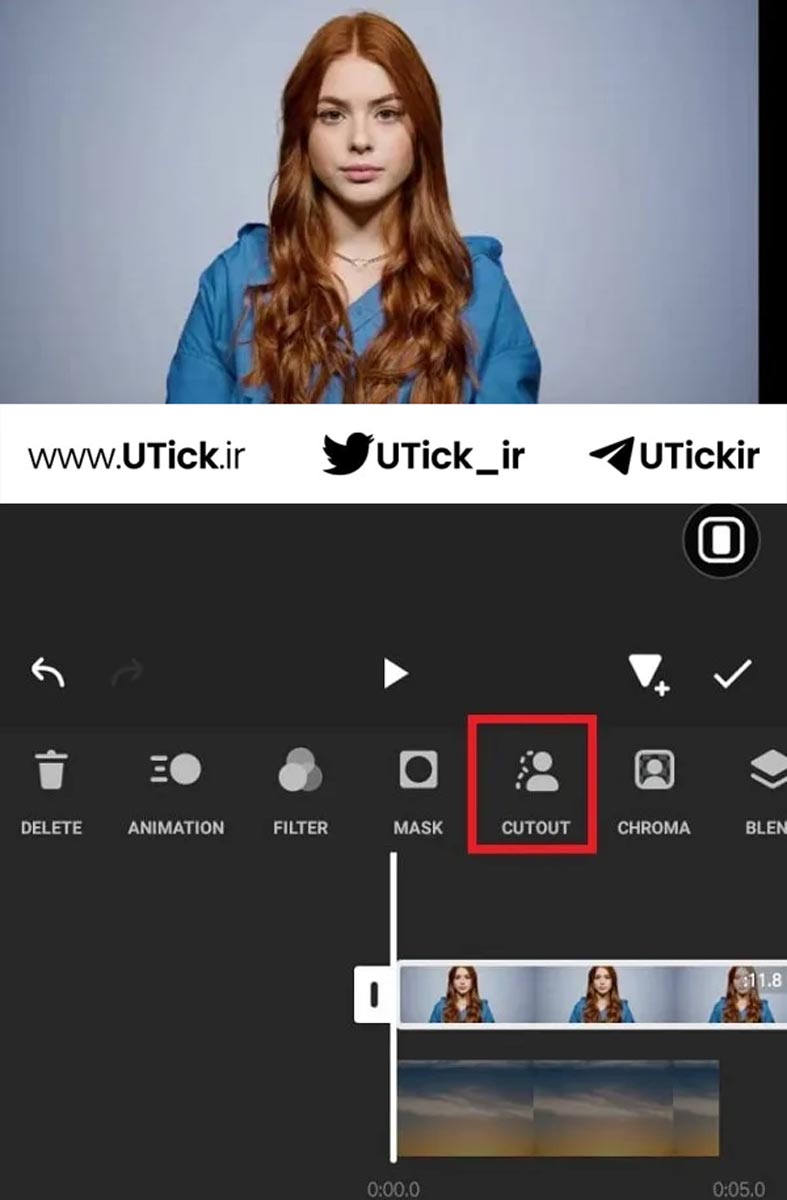This screenshot has width=787, height=1200.
Task: Open the Filter tool
Action: 300,790
